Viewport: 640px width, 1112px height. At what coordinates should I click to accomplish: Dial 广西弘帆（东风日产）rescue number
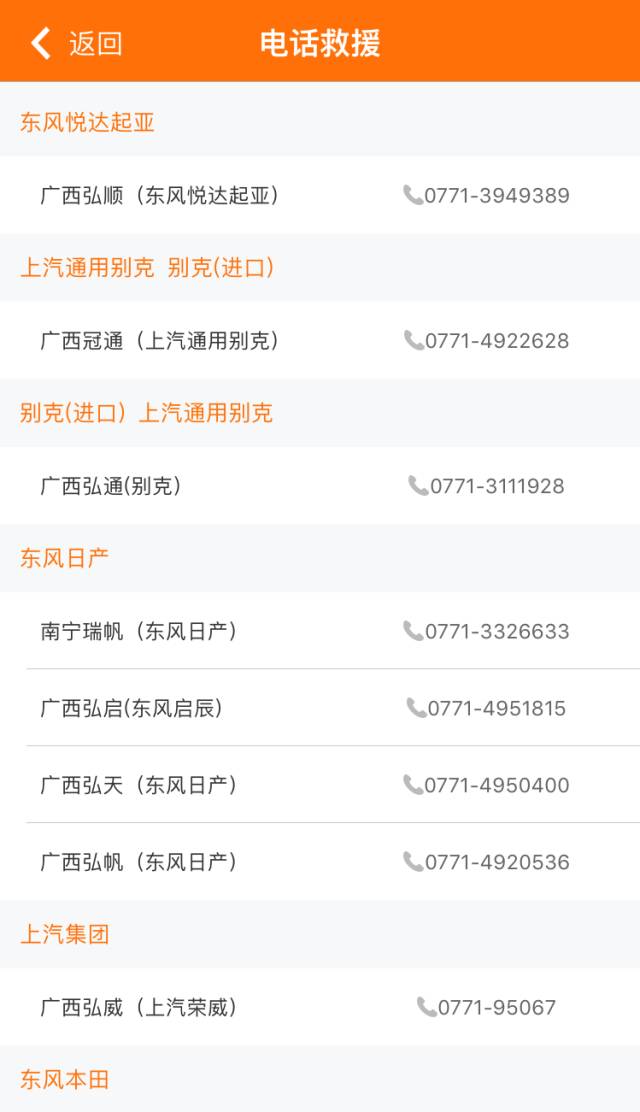click(486, 862)
